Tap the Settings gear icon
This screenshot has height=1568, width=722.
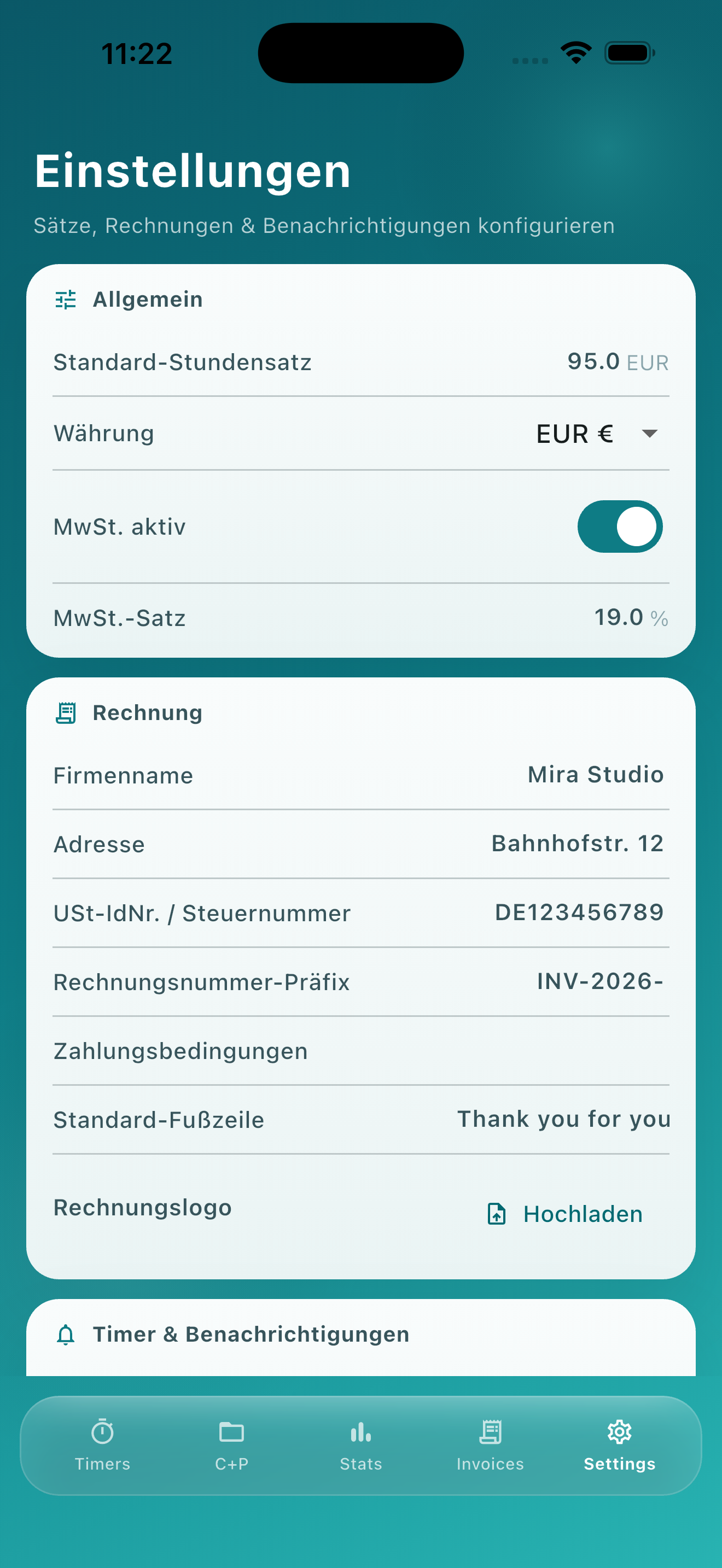(x=619, y=1432)
